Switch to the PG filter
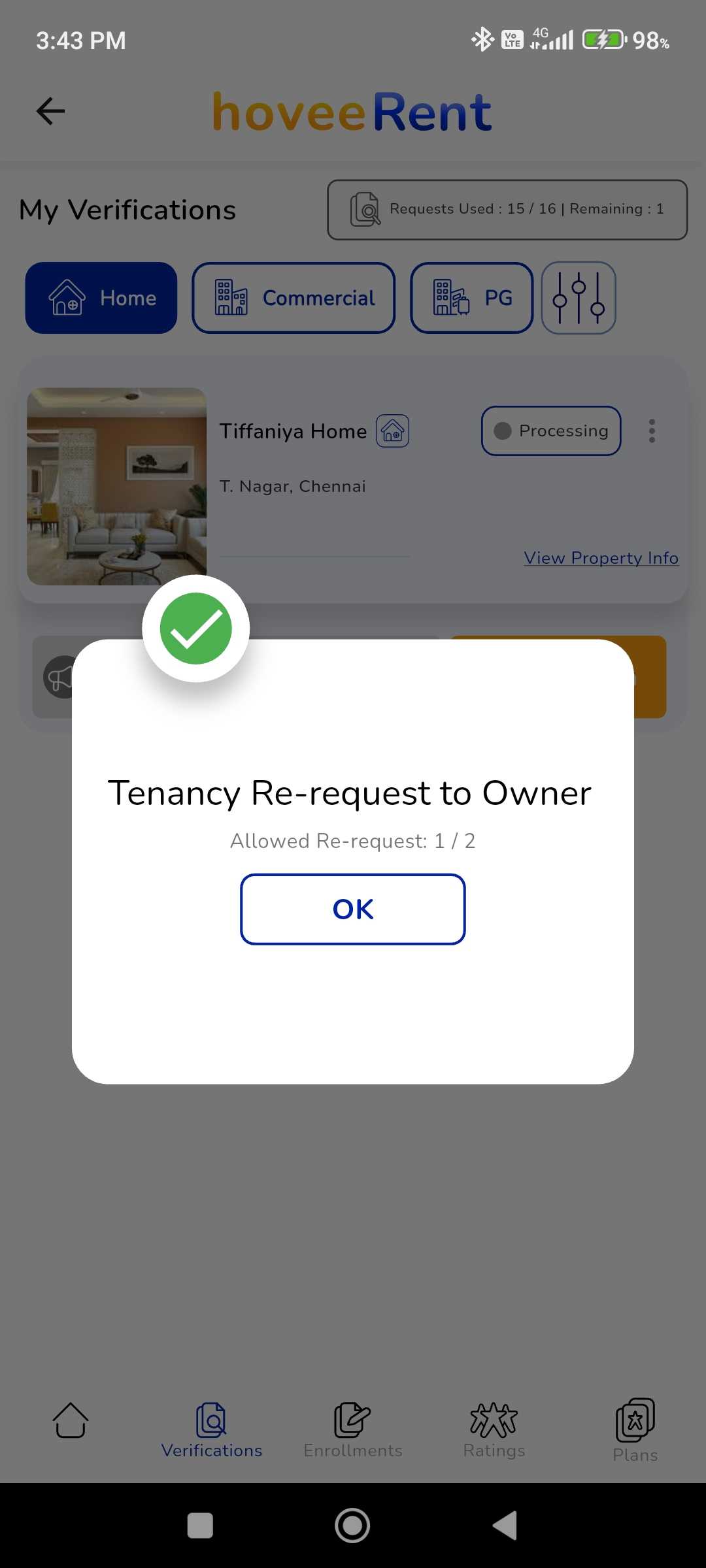This screenshot has width=706, height=1568. click(471, 298)
